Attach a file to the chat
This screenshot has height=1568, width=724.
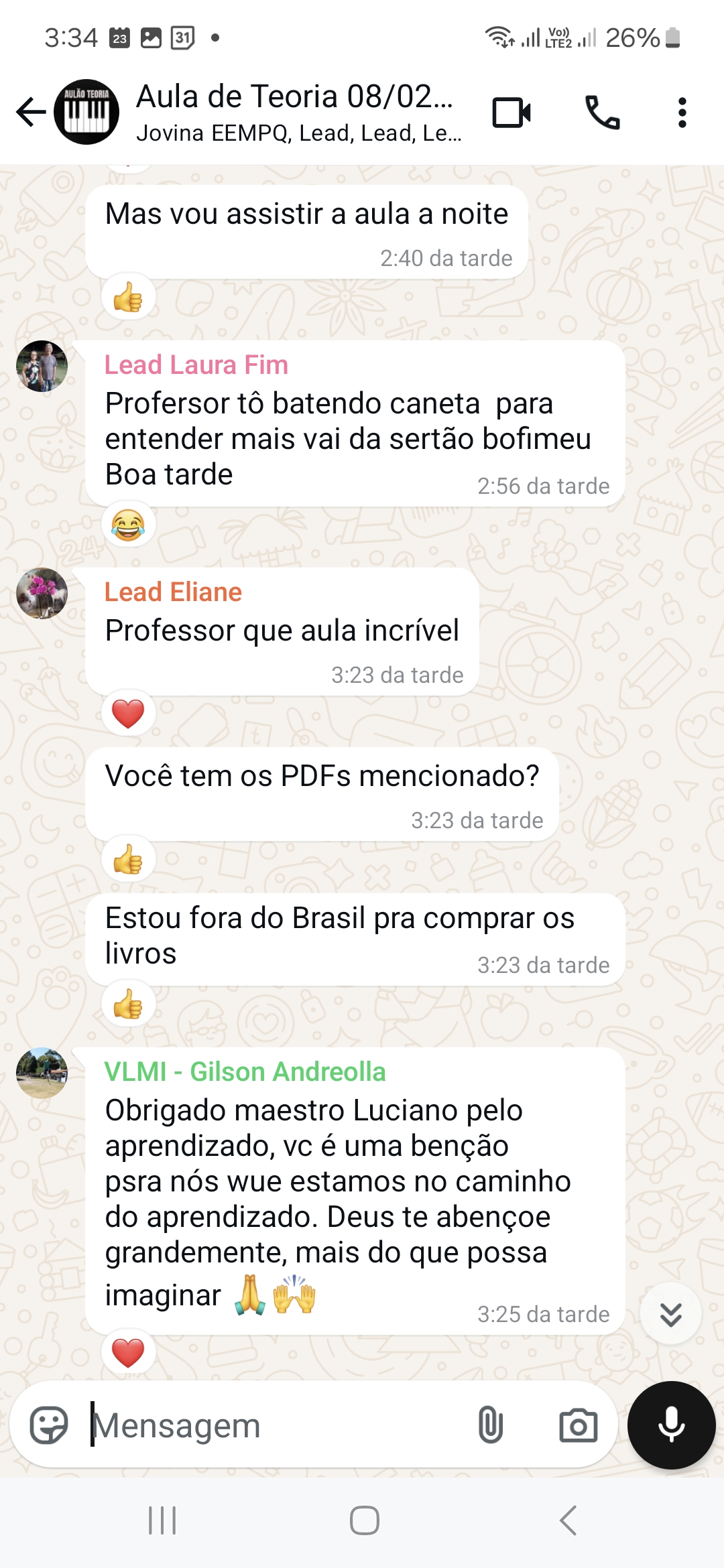click(x=490, y=1425)
